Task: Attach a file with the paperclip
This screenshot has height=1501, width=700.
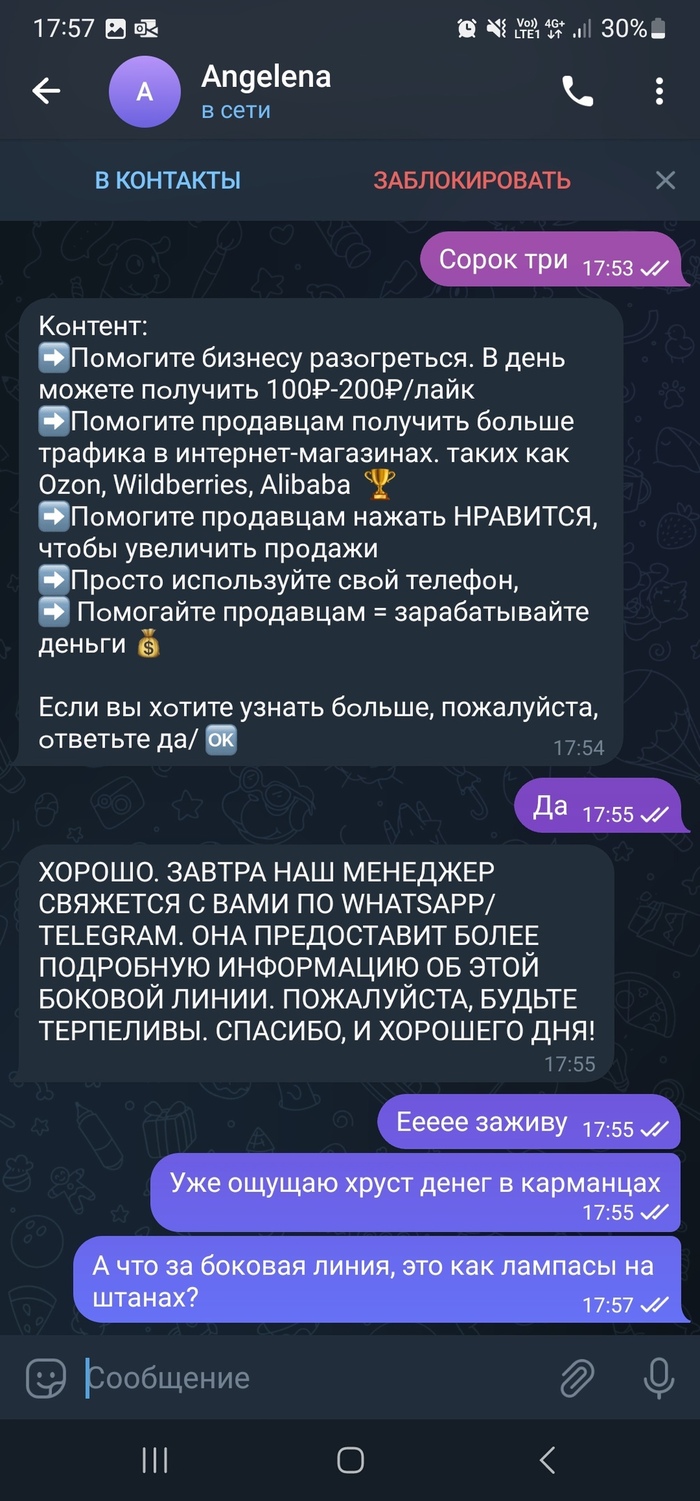Action: (577, 1378)
